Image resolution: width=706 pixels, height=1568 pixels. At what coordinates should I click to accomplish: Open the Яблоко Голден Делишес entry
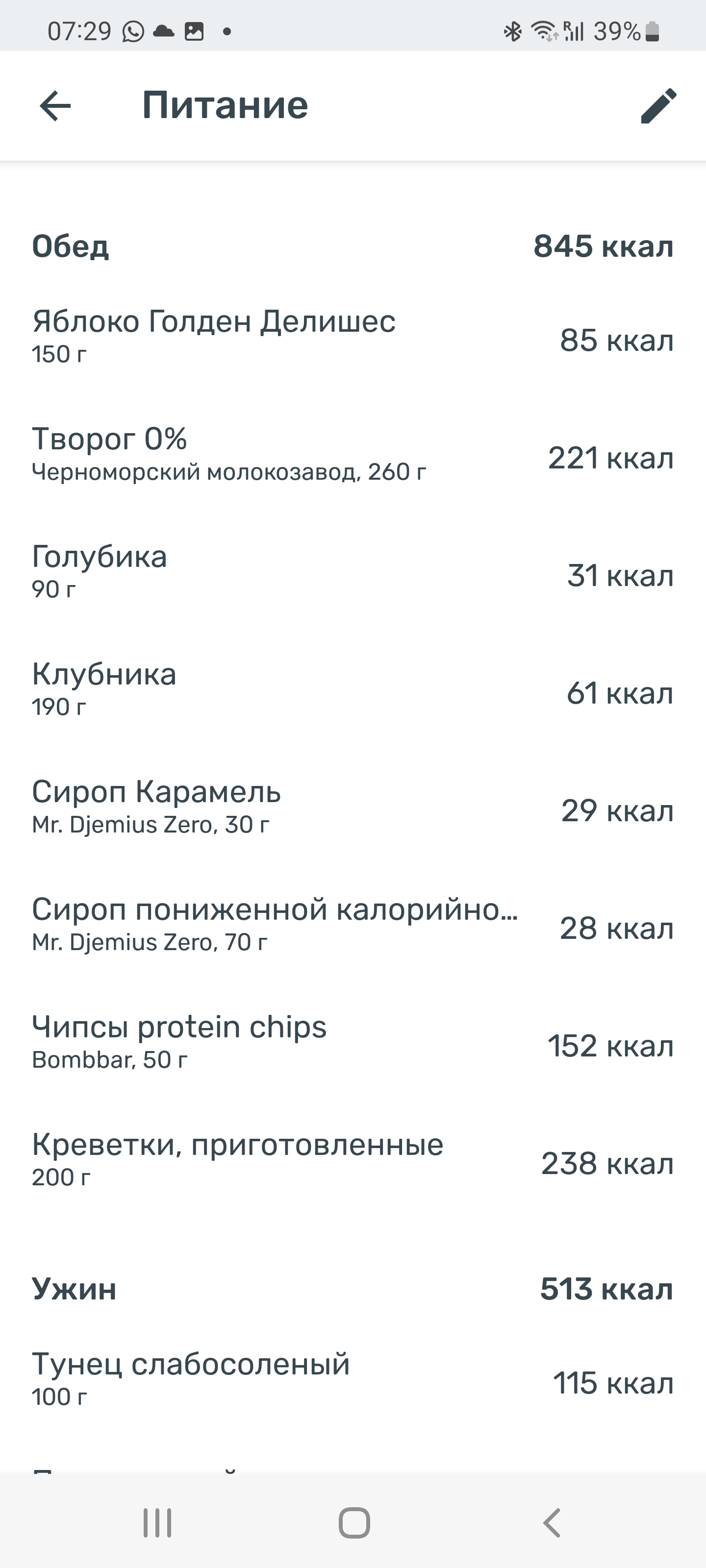tap(353, 337)
